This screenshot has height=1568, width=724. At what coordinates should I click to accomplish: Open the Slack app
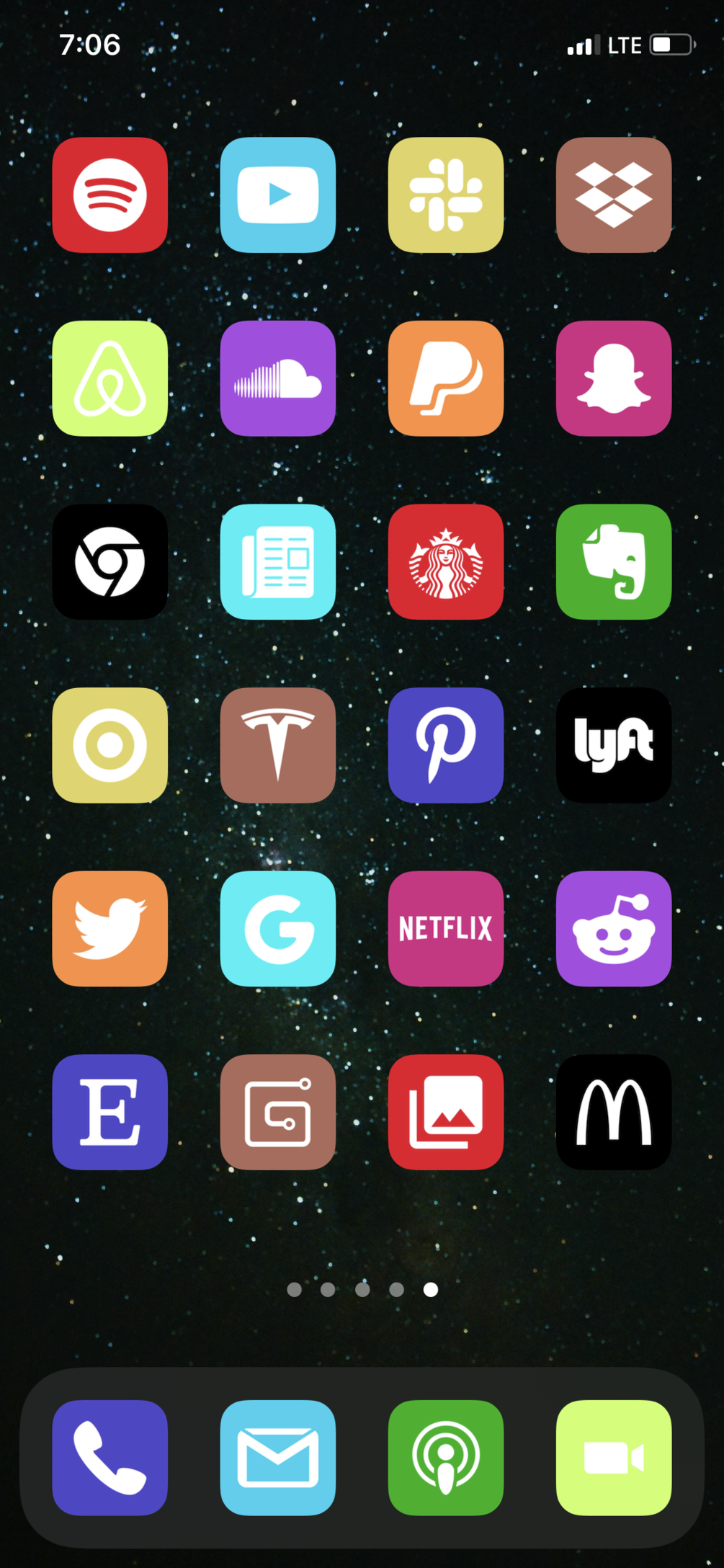click(x=446, y=195)
